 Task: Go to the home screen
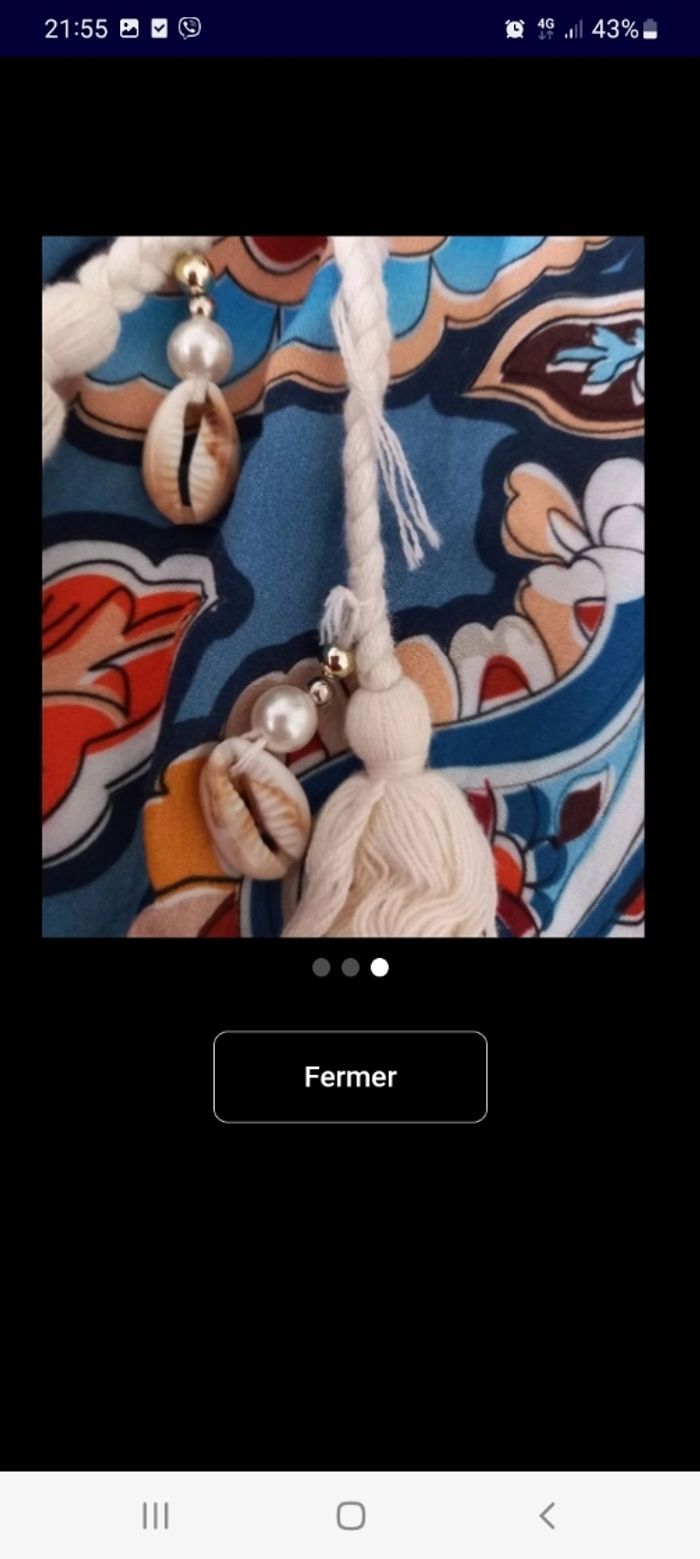(x=350, y=1515)
